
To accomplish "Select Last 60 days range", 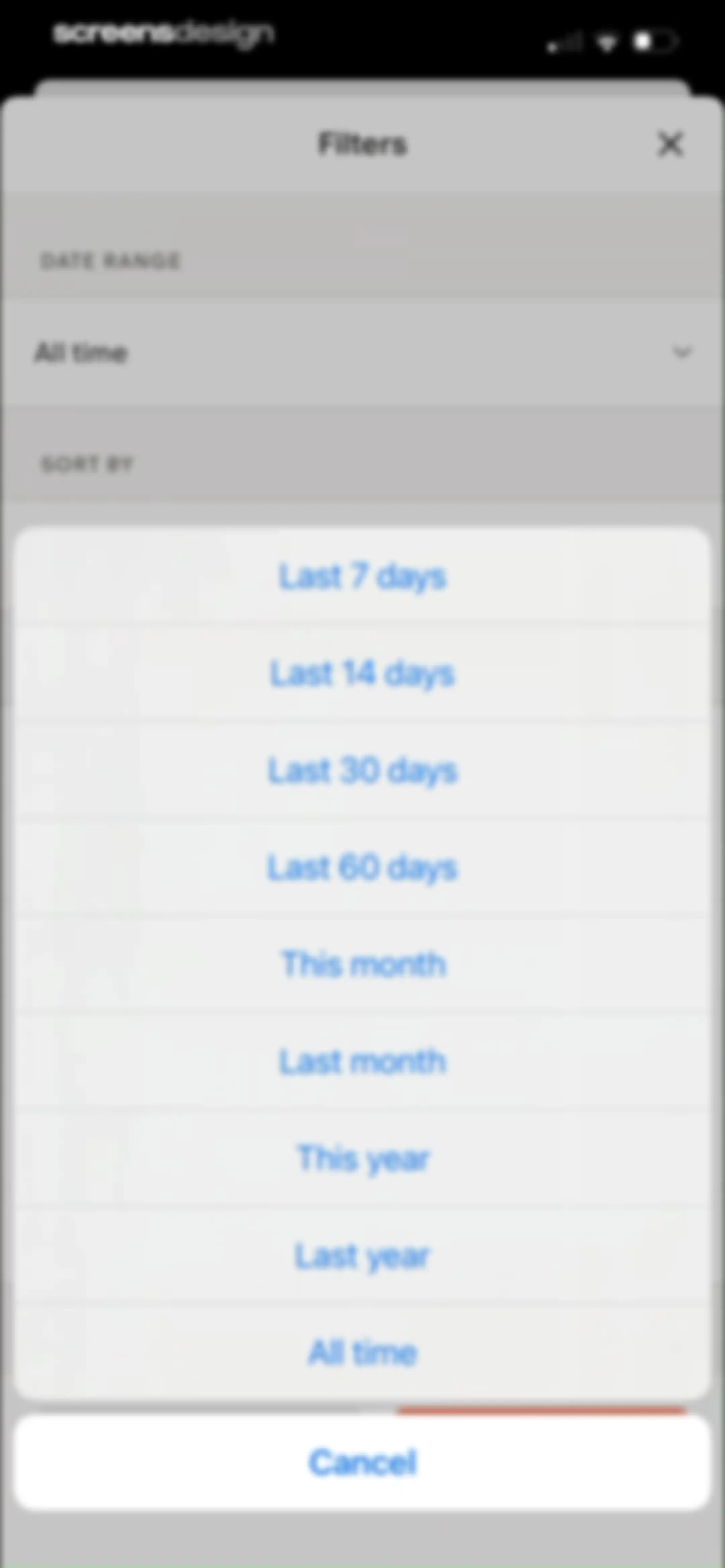I will tap(362, 867).
